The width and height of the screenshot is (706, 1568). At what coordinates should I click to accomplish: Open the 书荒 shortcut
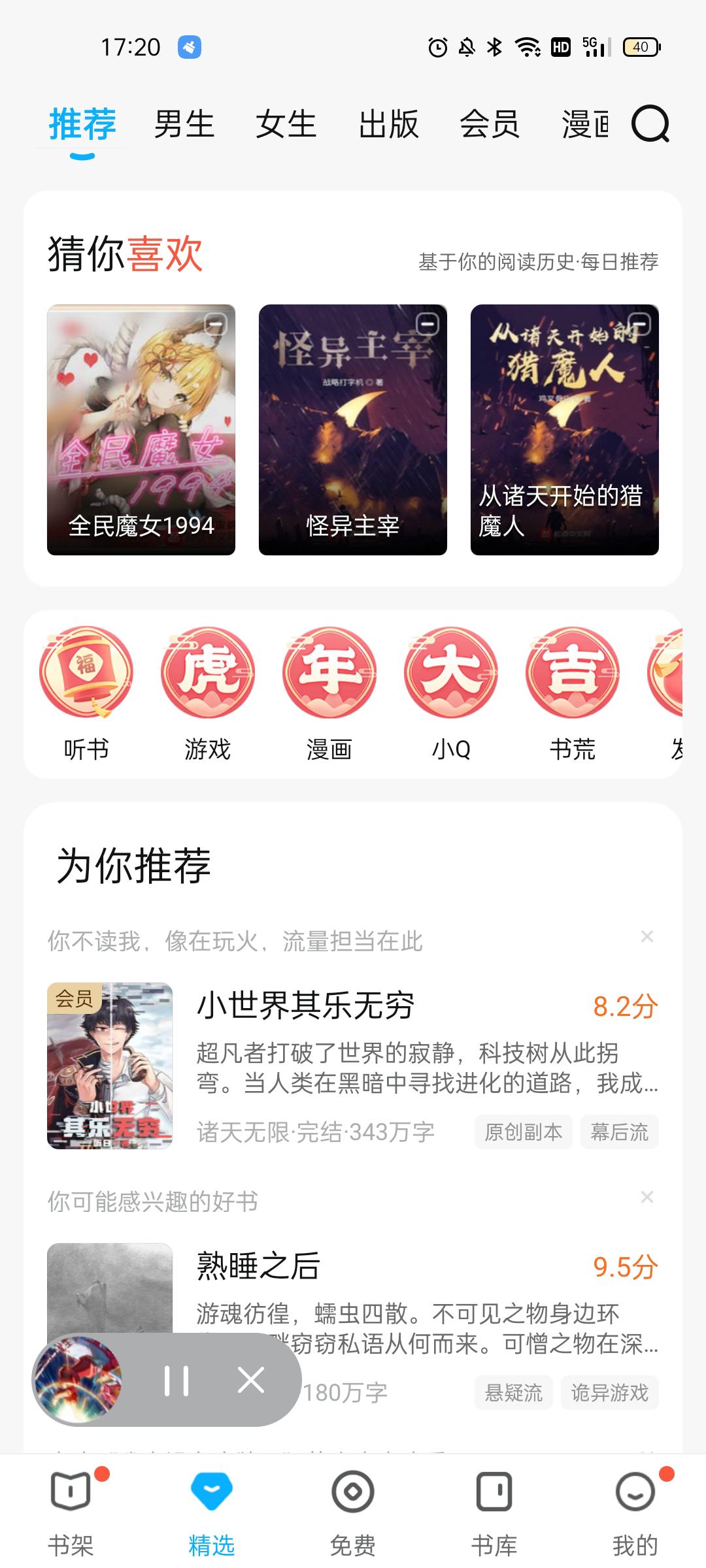pos(573,694)
